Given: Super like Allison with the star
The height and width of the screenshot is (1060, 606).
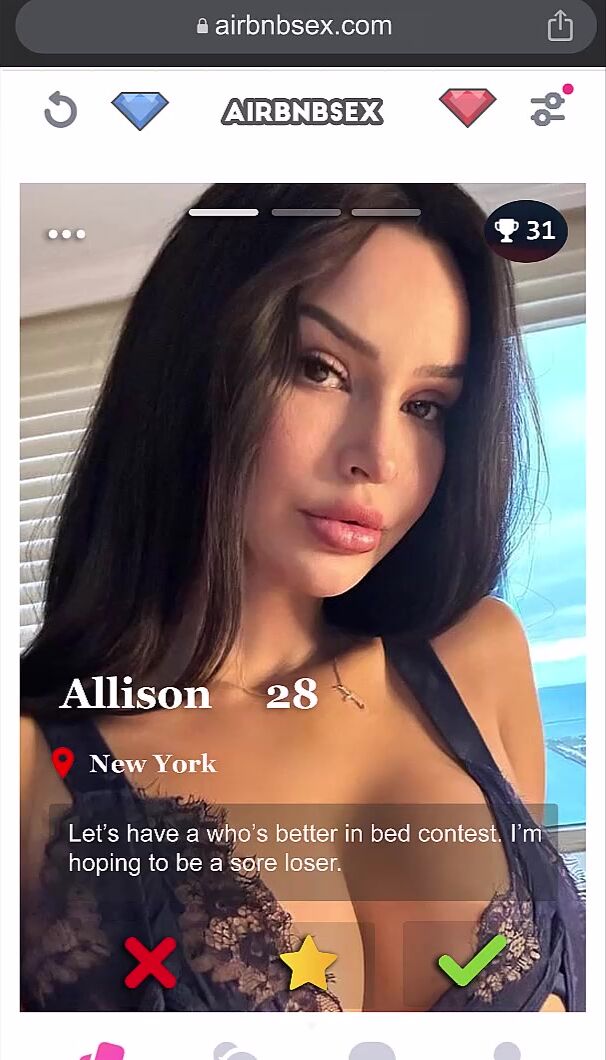Looking at the screenshot, I should pos(308,963).
